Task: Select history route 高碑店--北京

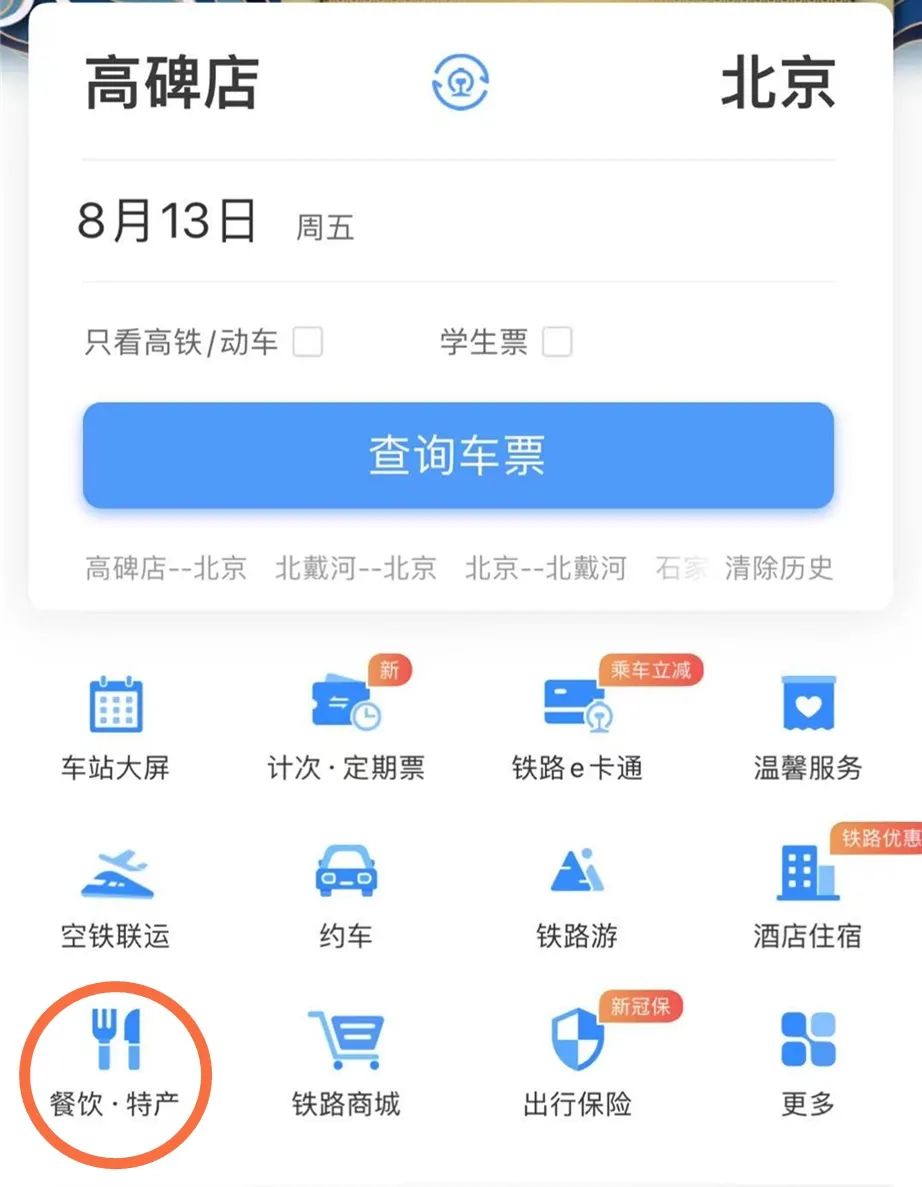Action: pyautogui.click(x=166, y=569)
